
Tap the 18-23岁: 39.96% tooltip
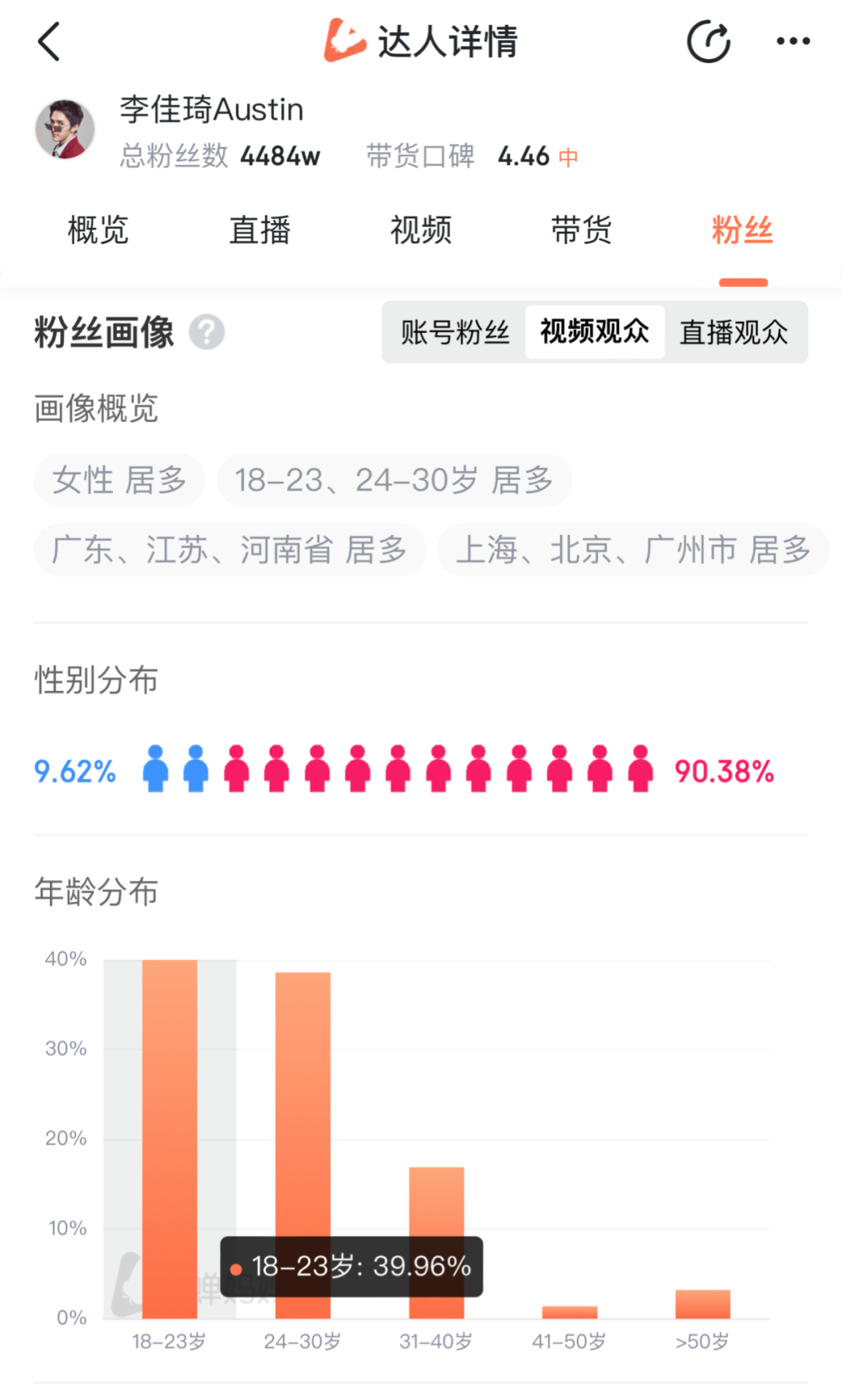pos(351,1267)
